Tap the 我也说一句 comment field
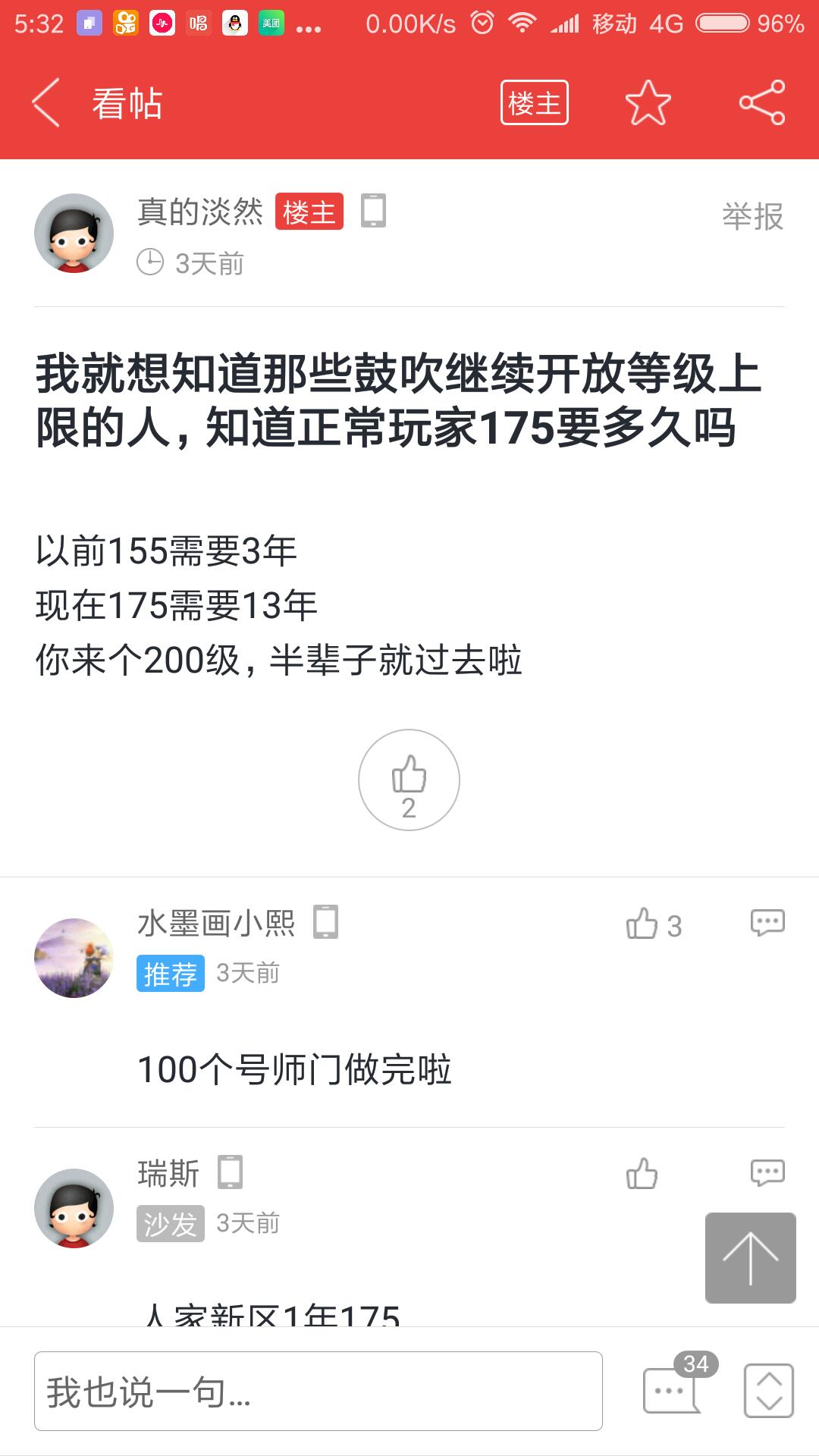 pyautogui.click(x=318, y=1391)
